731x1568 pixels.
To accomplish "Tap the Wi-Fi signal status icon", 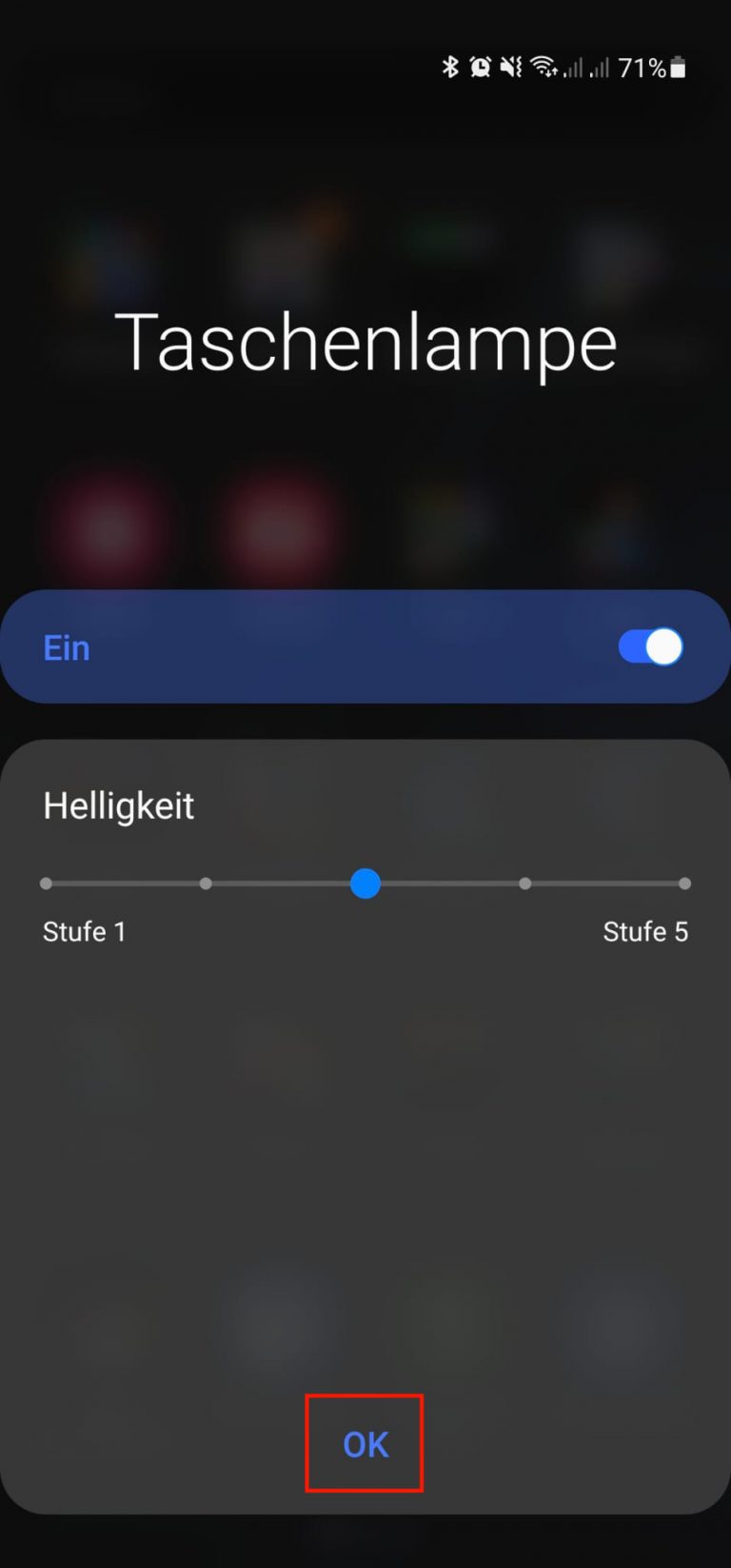I will 543,67.
